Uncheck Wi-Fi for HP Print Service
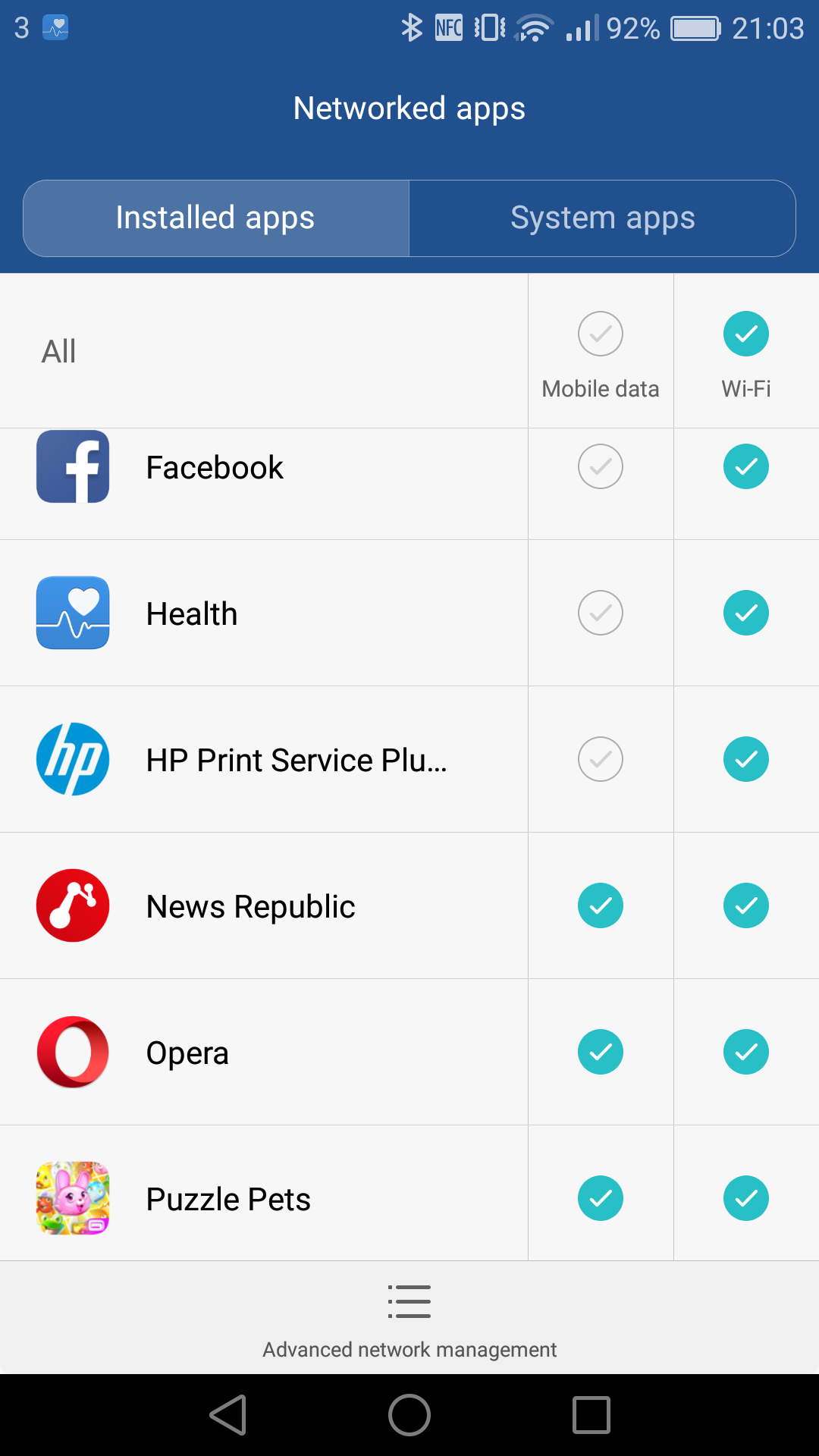819x1456 pixels. click(x=746, y=759)
